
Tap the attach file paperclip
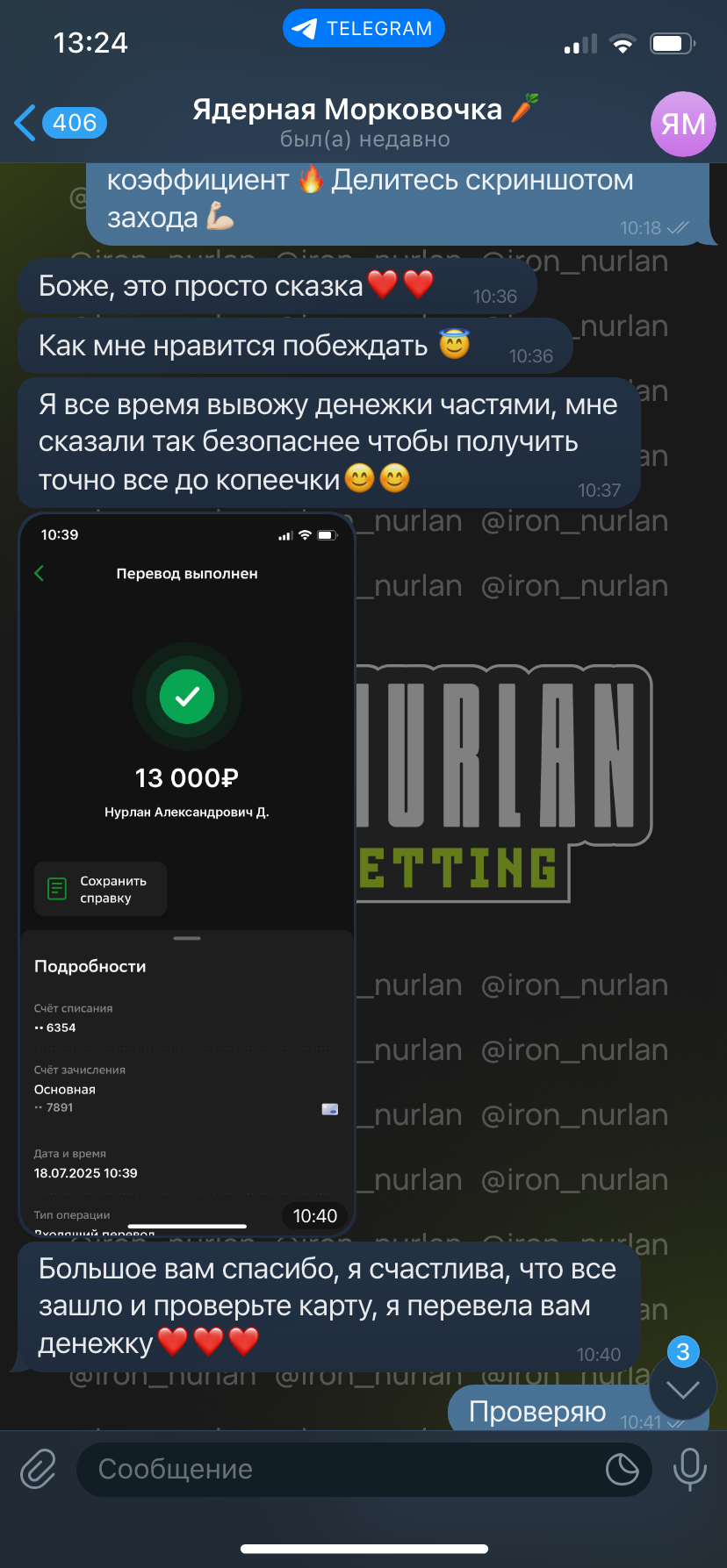[39, 1469]
